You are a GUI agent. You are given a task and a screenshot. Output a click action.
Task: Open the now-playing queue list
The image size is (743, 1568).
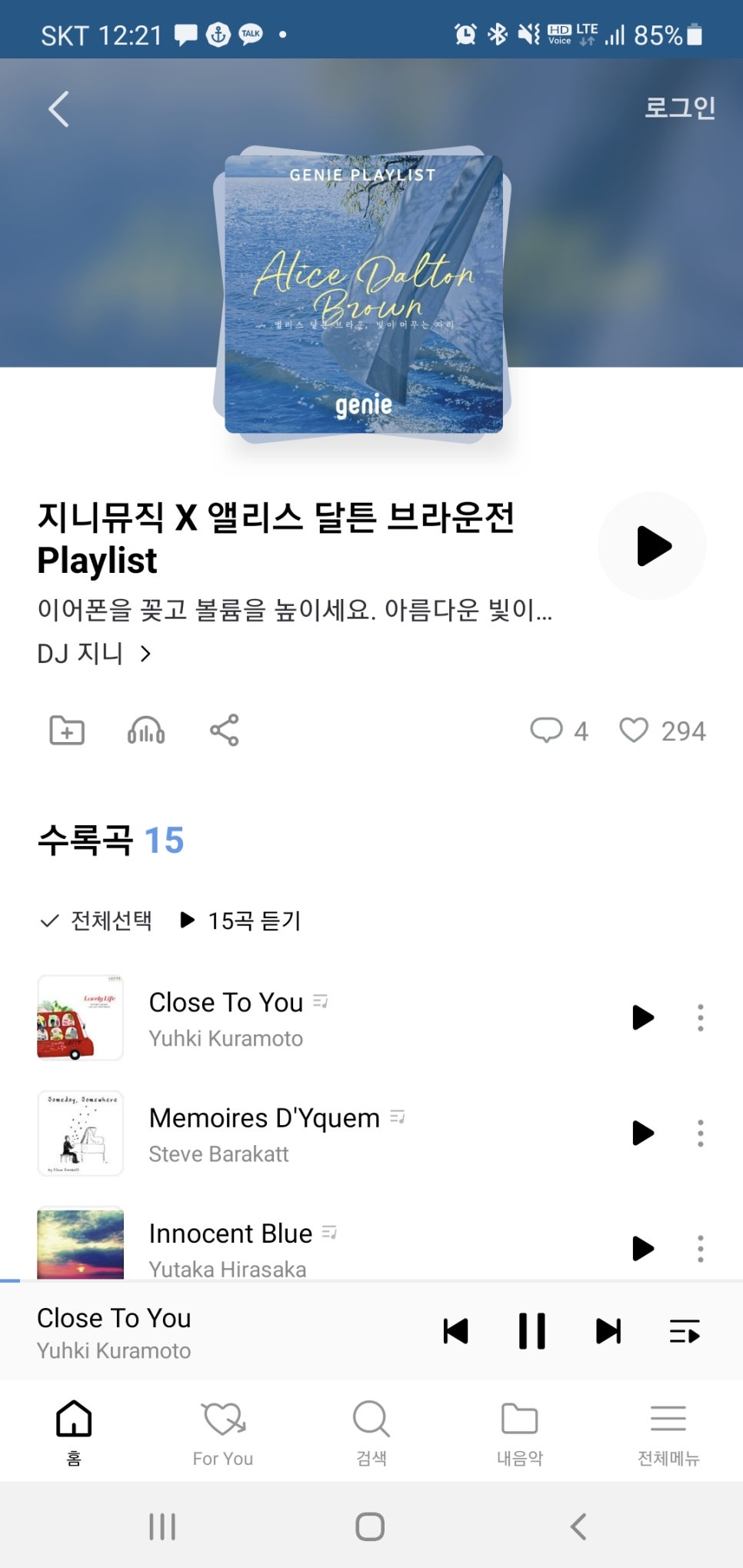point(685,1331)
